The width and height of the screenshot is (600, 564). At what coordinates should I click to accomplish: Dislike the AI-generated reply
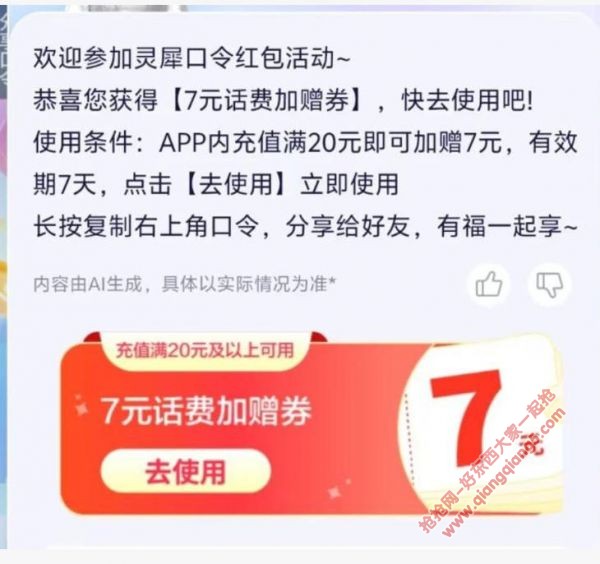pyautogui.click(x=549, y=285)
